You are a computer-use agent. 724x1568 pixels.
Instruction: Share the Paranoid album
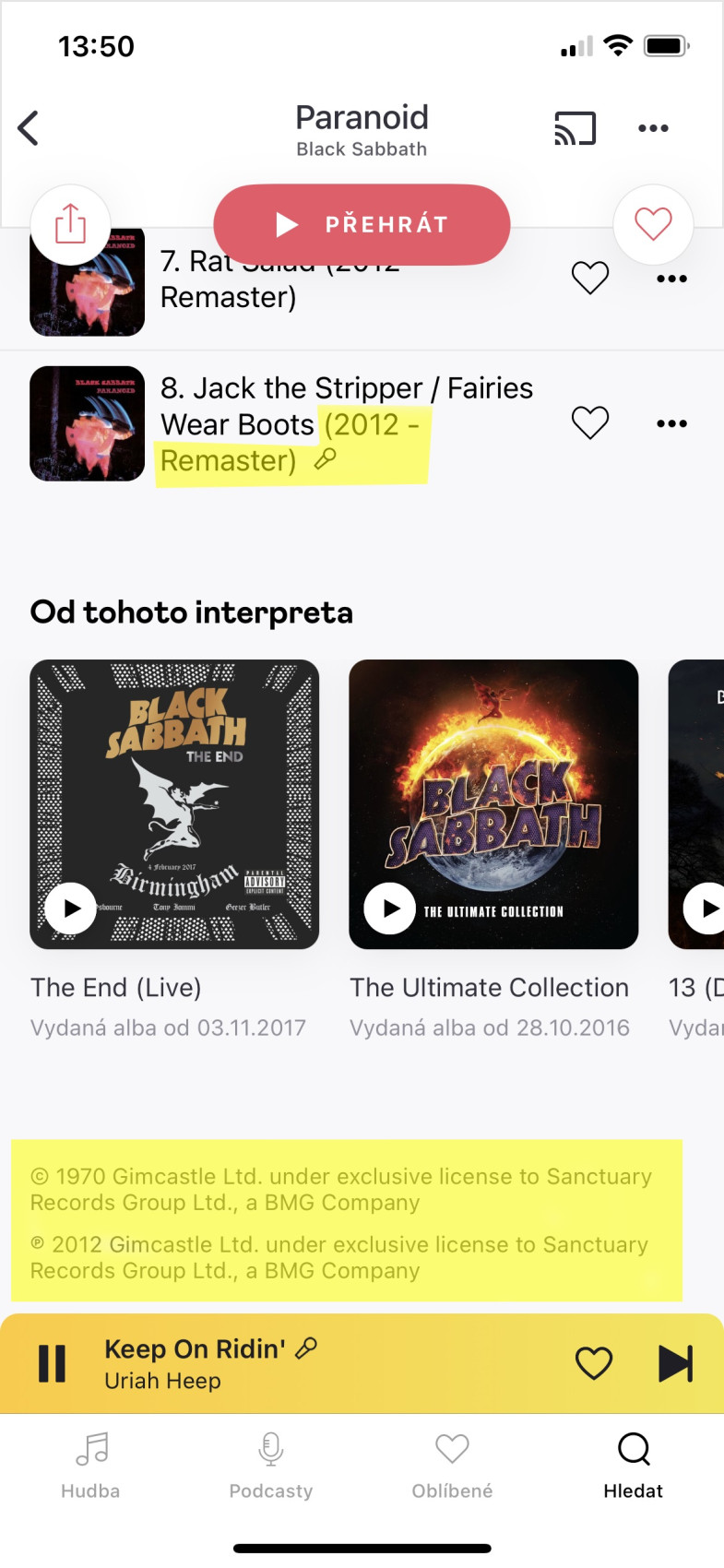(70, 224)
